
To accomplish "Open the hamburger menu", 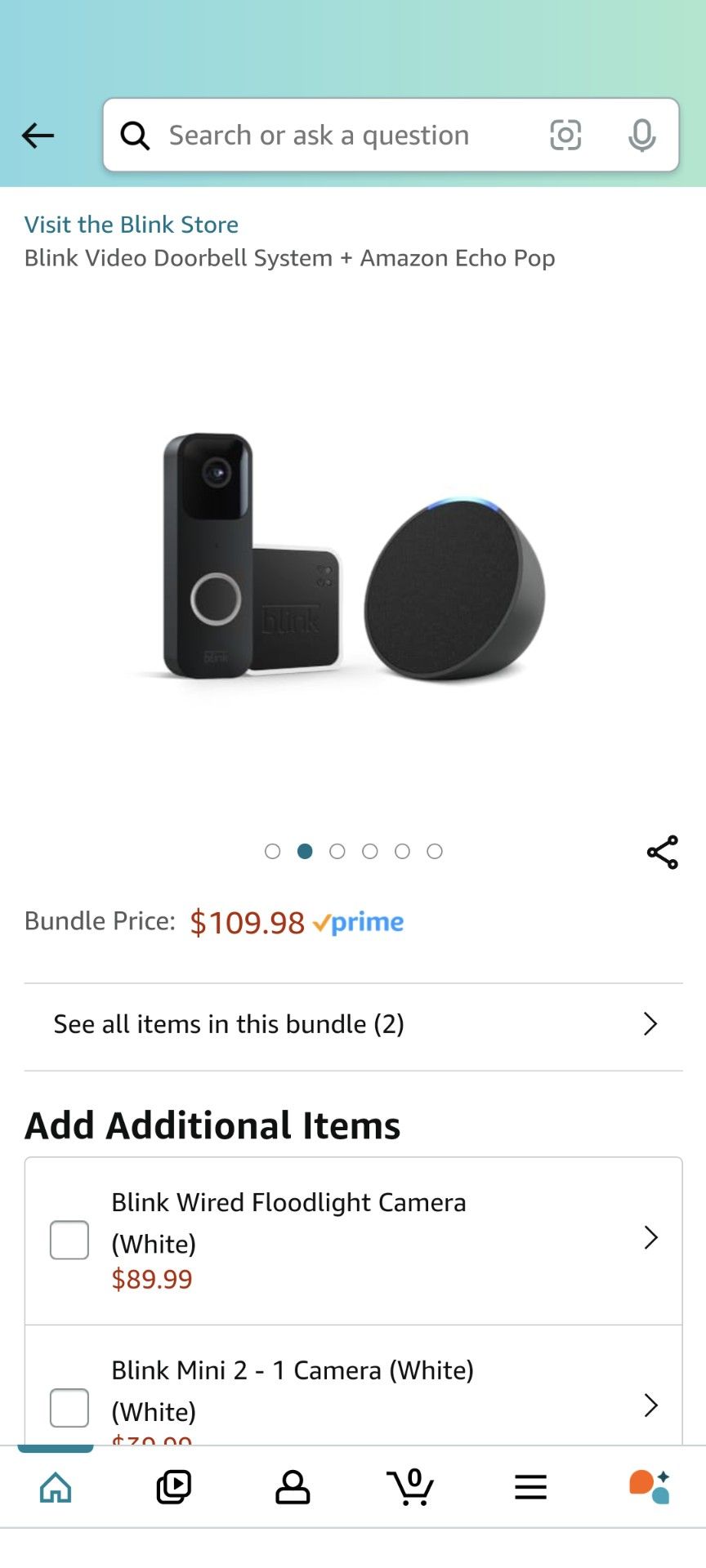I will tap(529, 1487).
